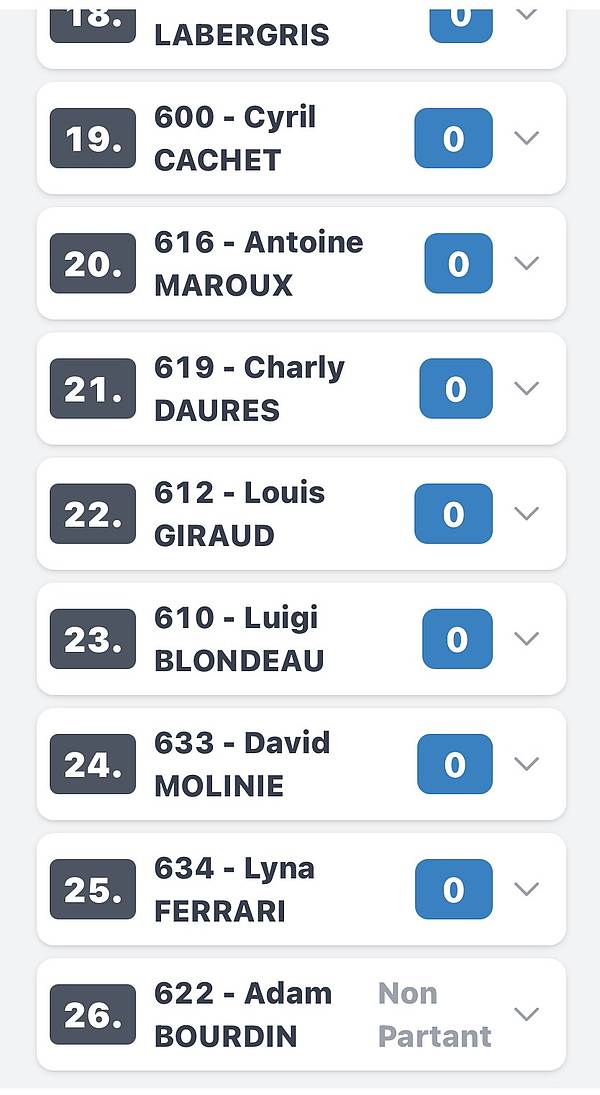The height and width of the screenshot is (1095, 600).
Task: Expand Louis GIRAUD's result row
Action: [526, 513]
